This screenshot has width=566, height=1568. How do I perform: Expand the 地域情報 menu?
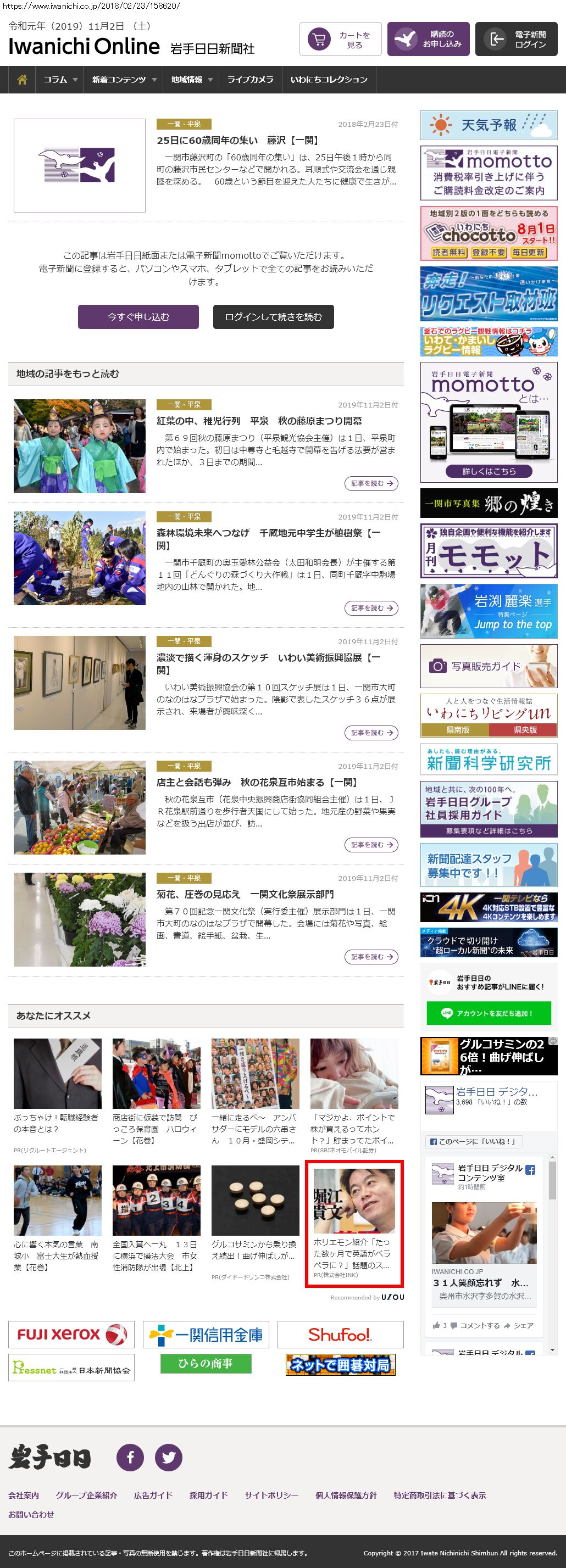tap(191, 80)
